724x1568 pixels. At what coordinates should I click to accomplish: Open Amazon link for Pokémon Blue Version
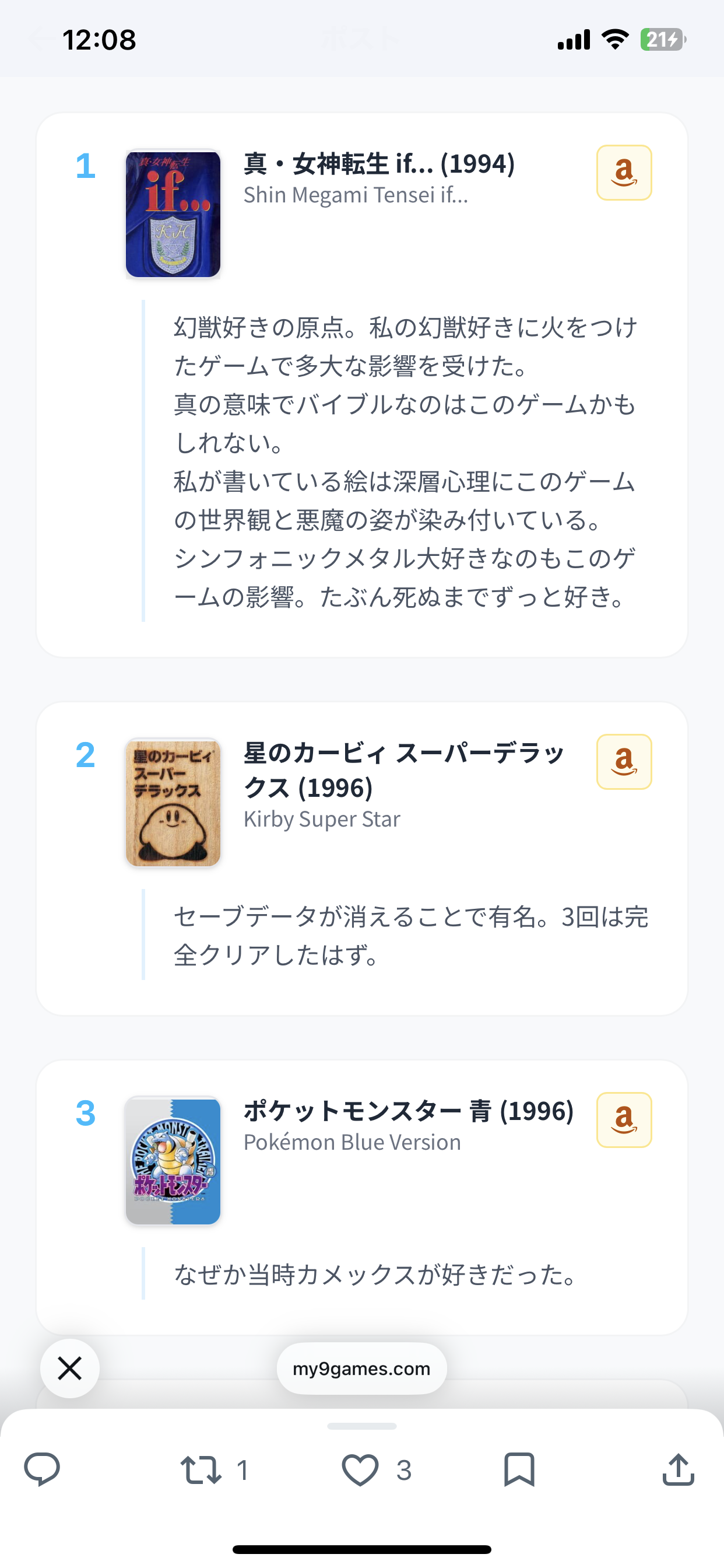(624, 1120)
